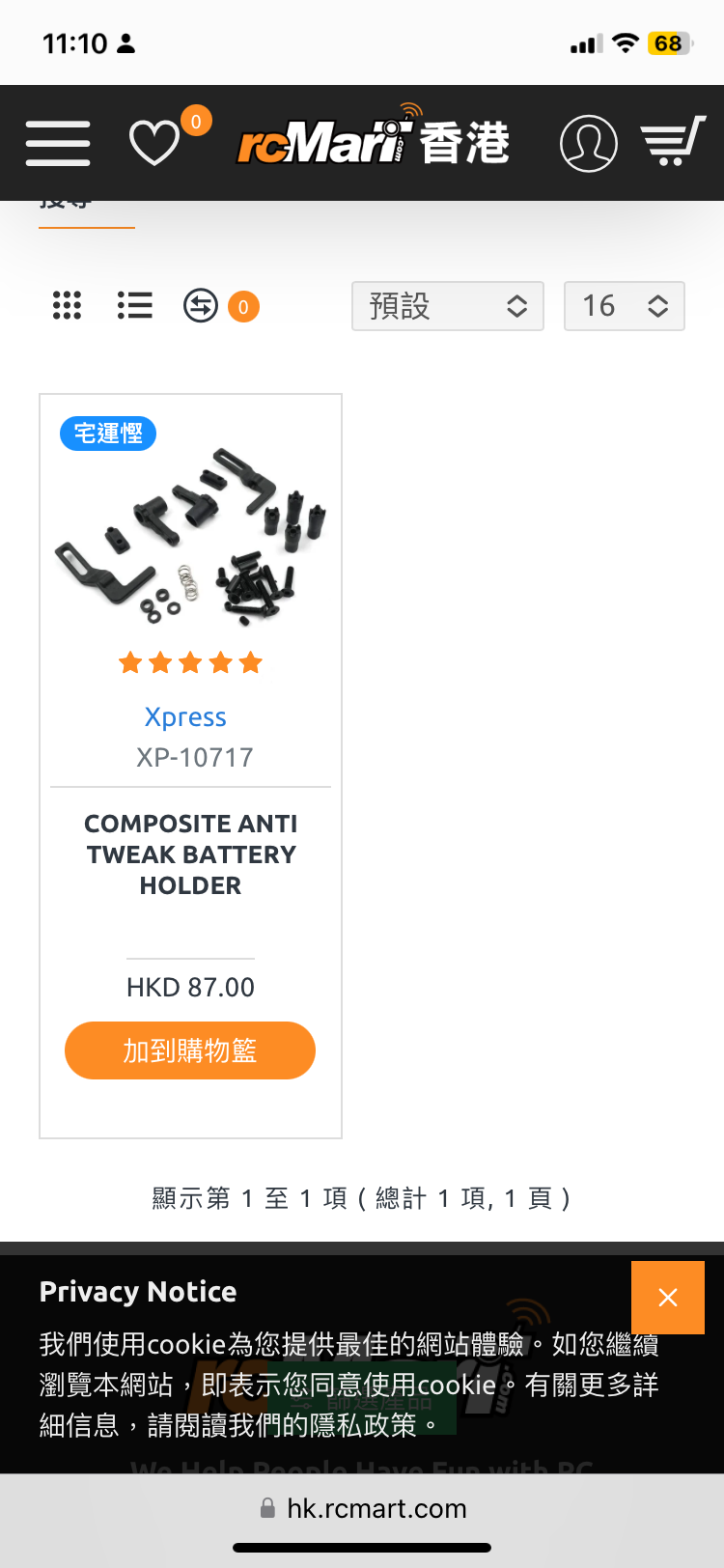Expand the 預設 sort dropdown

click(448, 306)
